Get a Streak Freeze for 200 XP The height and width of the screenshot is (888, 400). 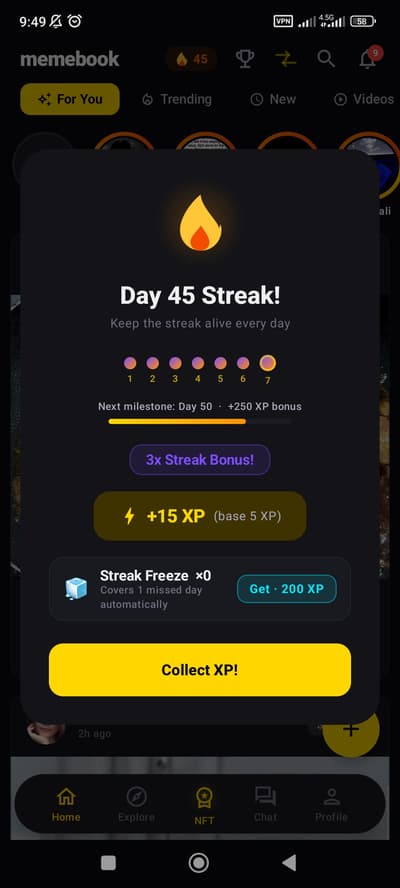287,589
